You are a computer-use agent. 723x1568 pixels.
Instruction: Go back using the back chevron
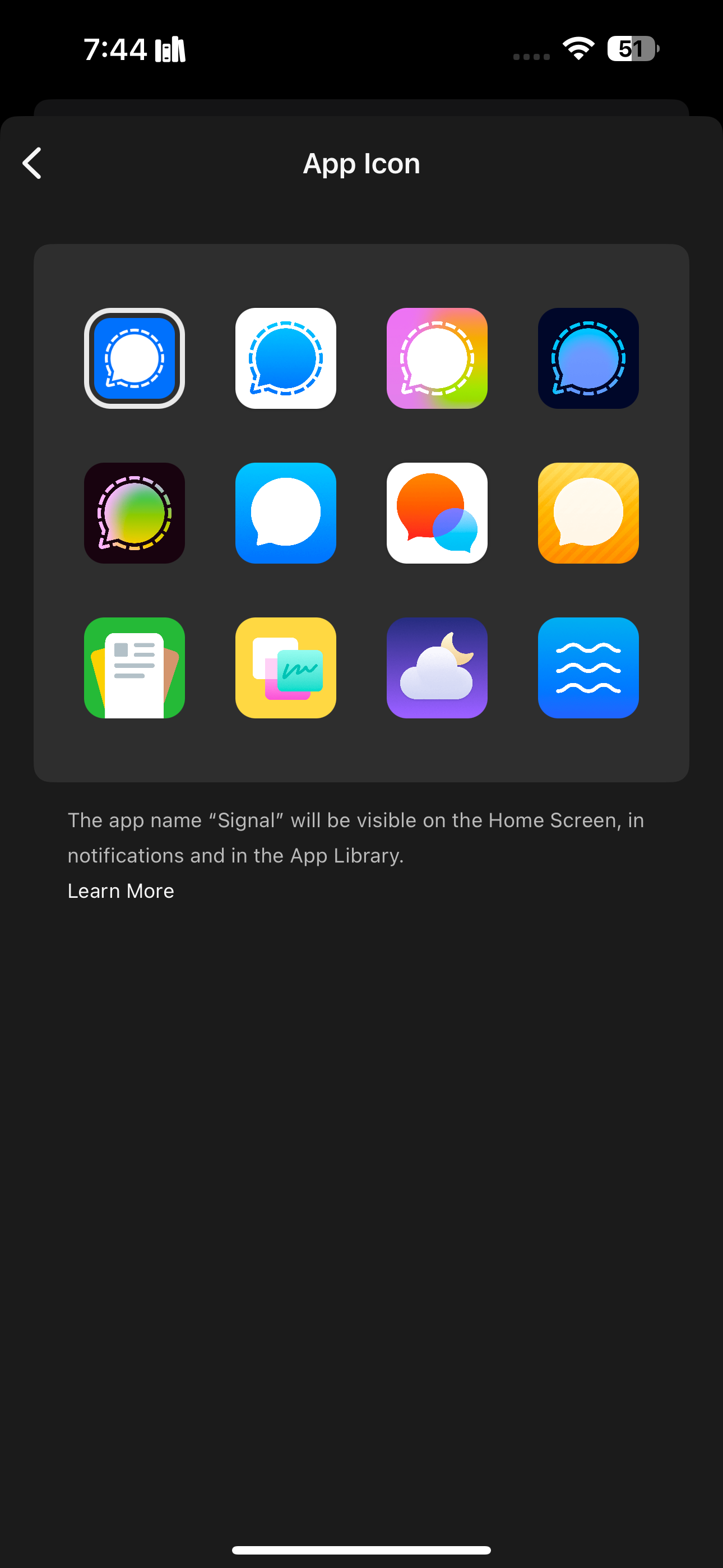31,163
